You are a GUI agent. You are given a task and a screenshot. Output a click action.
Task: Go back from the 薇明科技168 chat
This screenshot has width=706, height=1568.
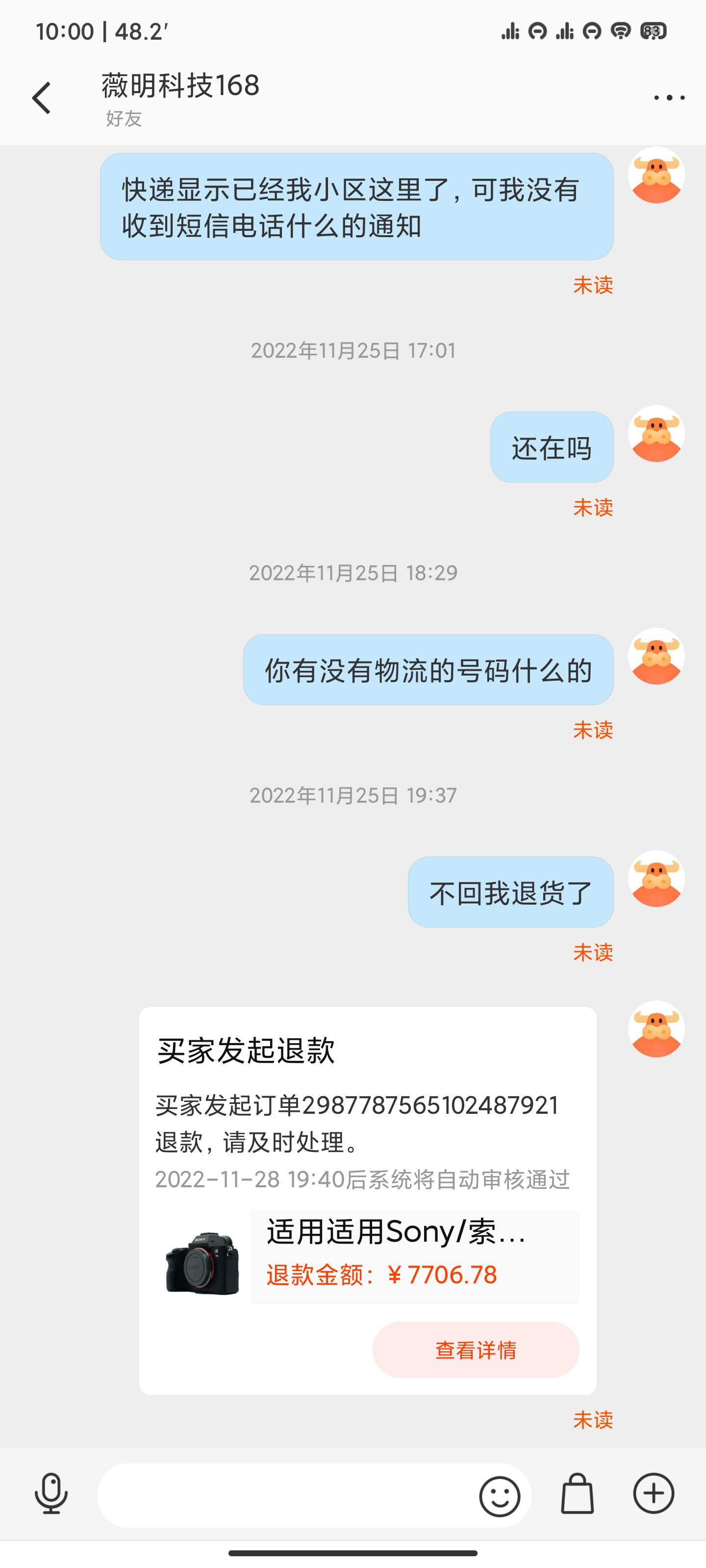(41, 98)
